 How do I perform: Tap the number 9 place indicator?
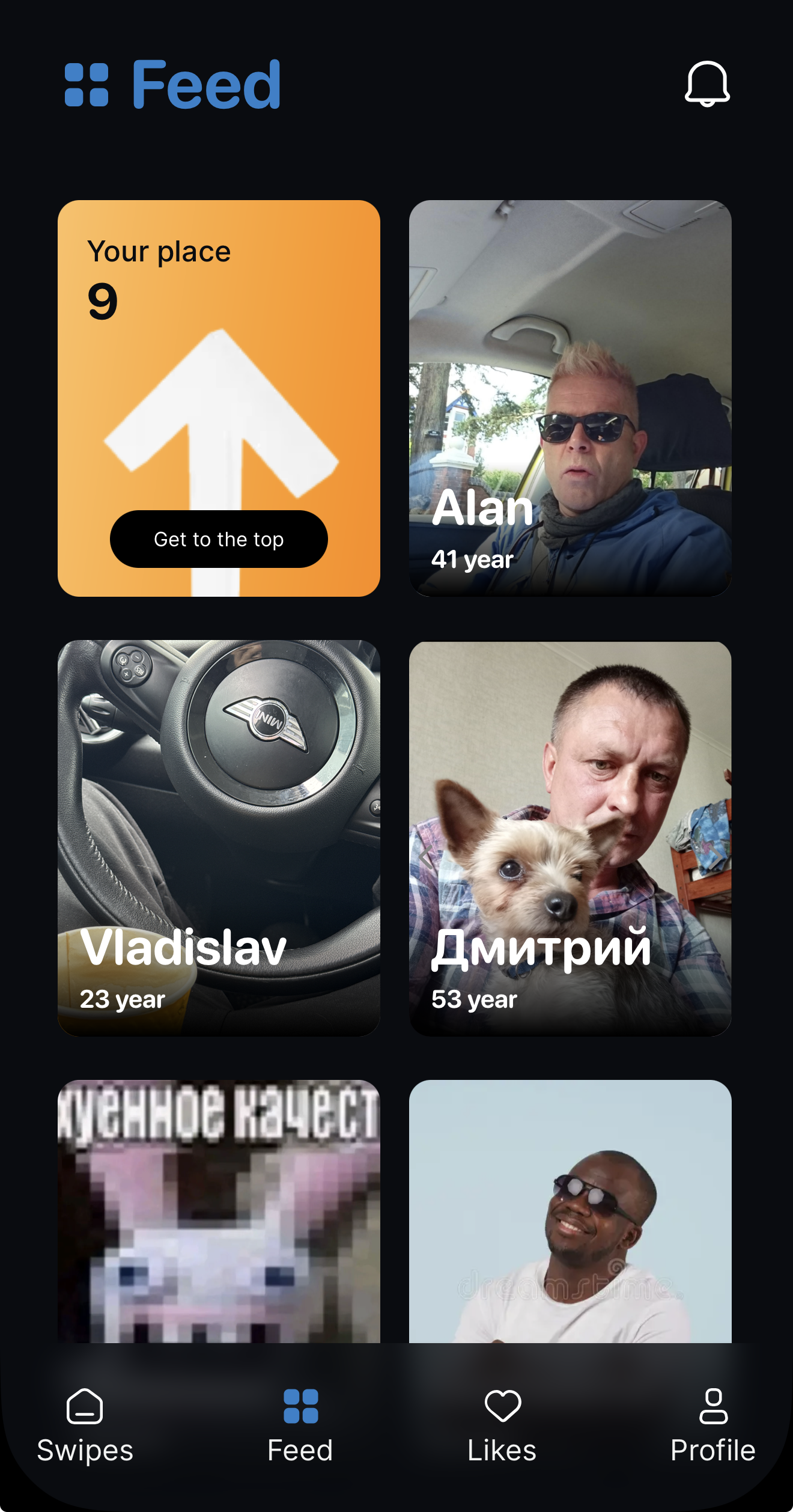(x=101, y=300)
